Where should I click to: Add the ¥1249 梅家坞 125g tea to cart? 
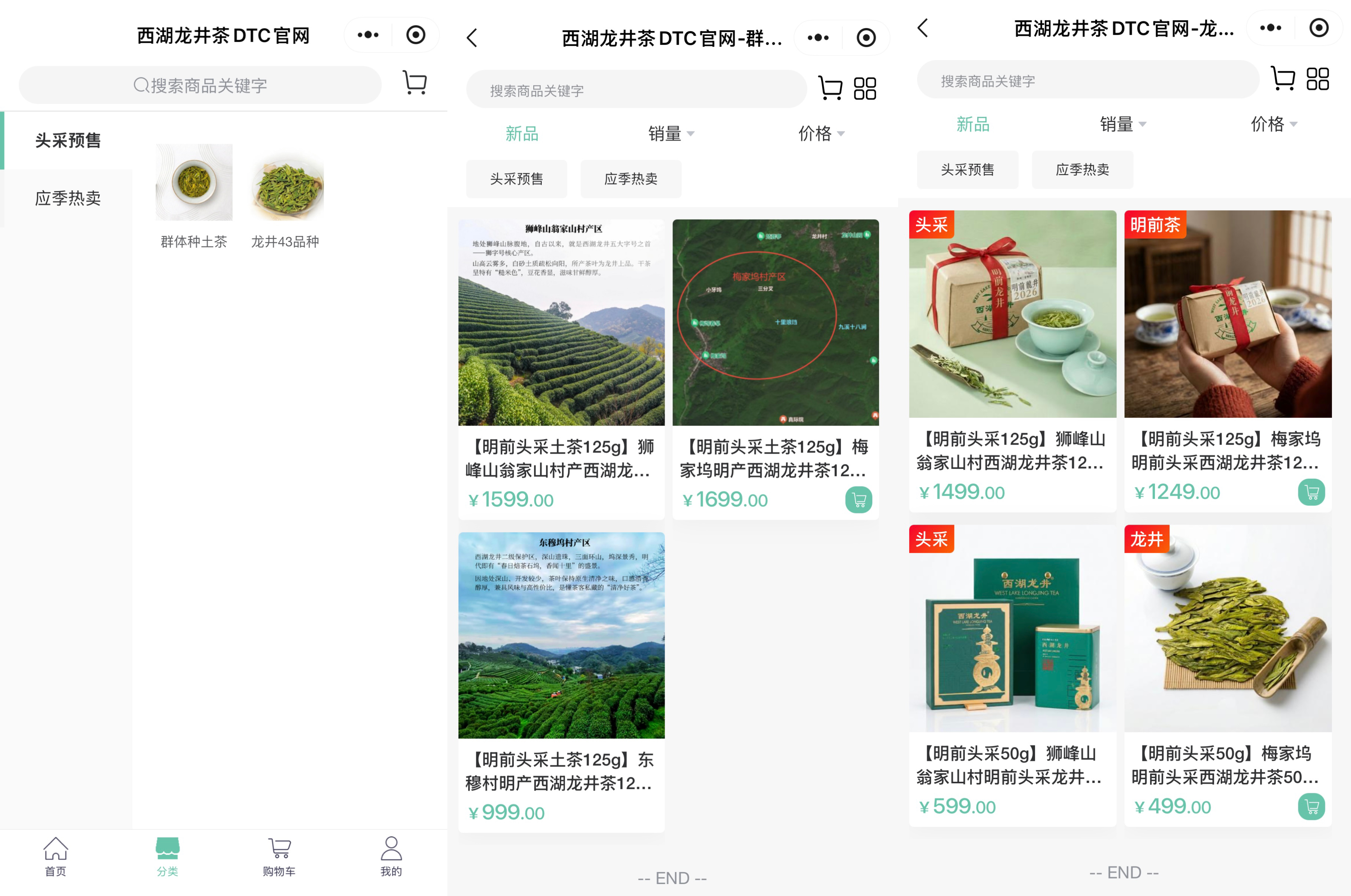(x=1311, y=492)
